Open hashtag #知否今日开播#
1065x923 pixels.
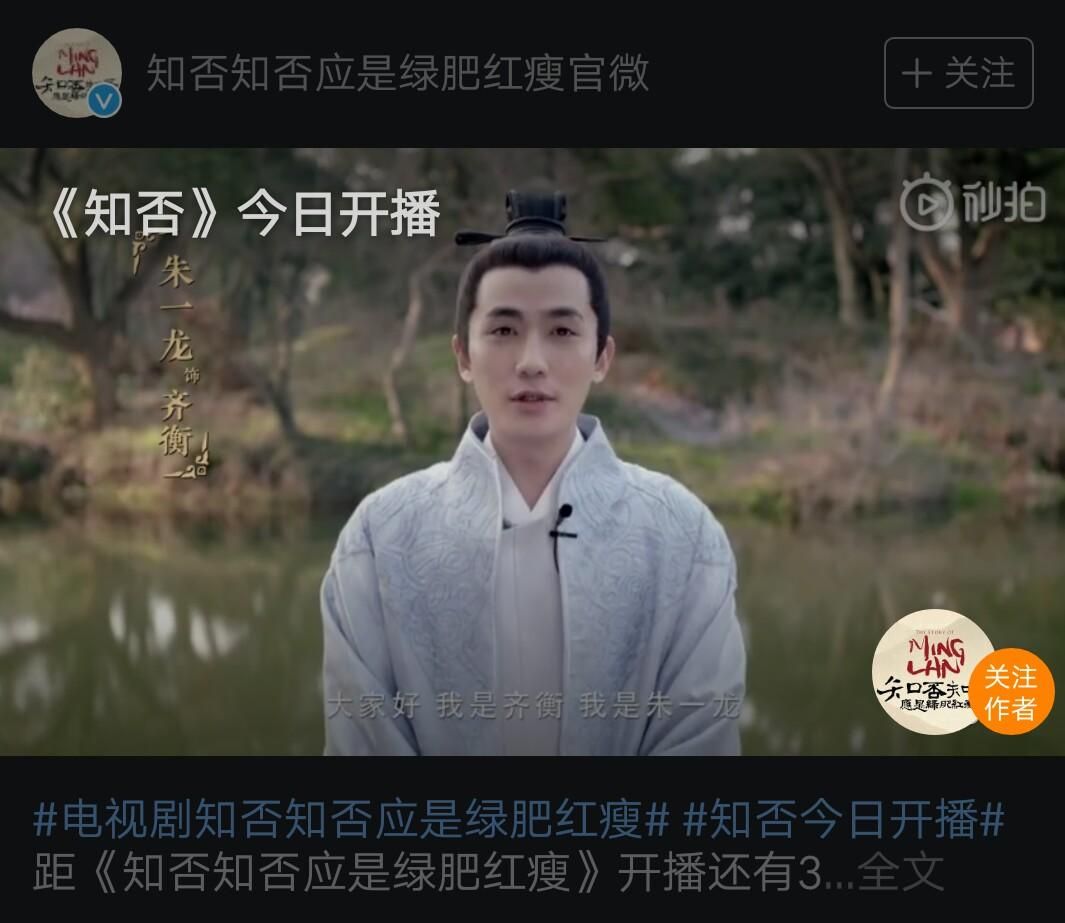pos(844,821)
